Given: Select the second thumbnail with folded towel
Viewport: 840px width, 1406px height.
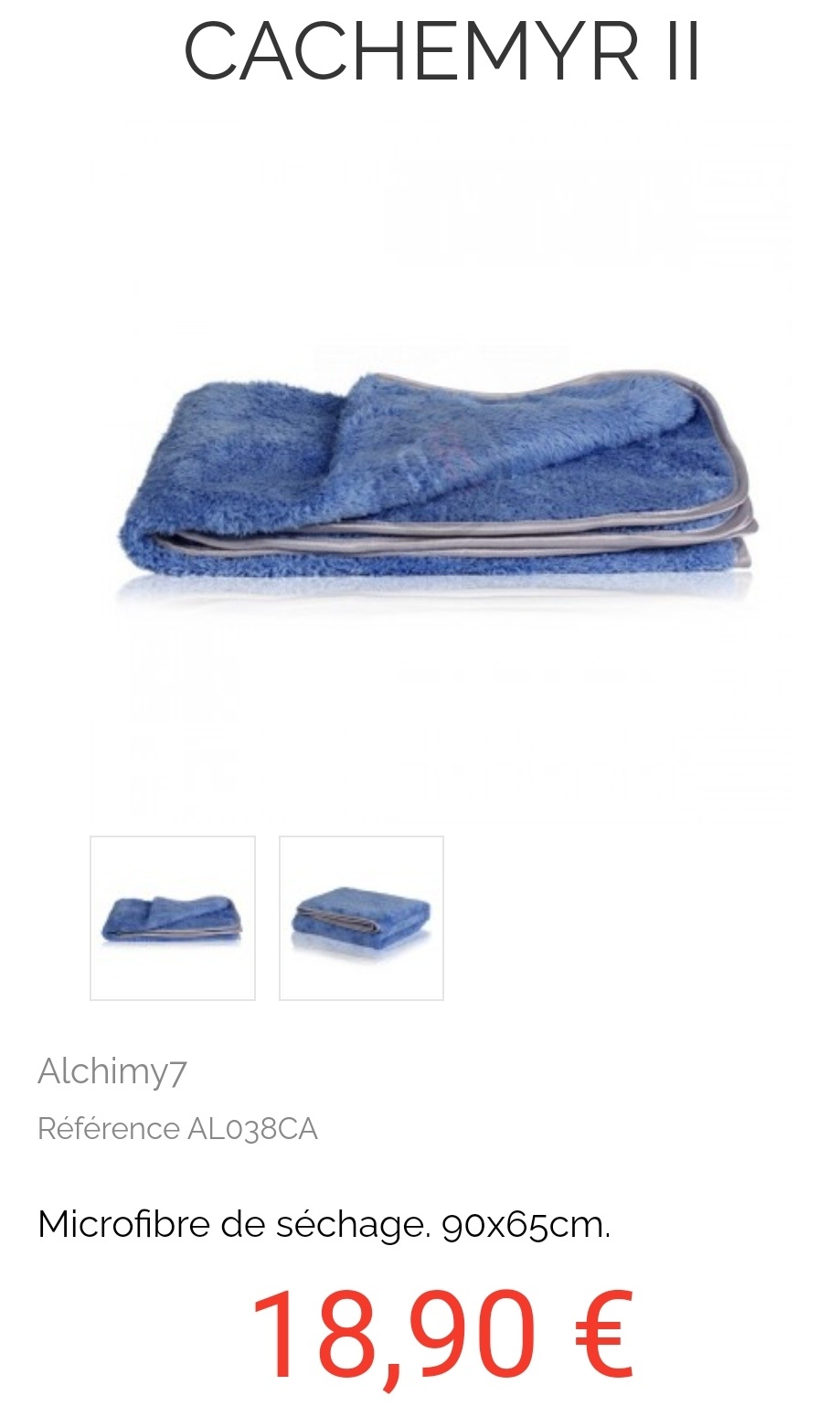Looking at the screenshot, I should (x=361, y=918).
